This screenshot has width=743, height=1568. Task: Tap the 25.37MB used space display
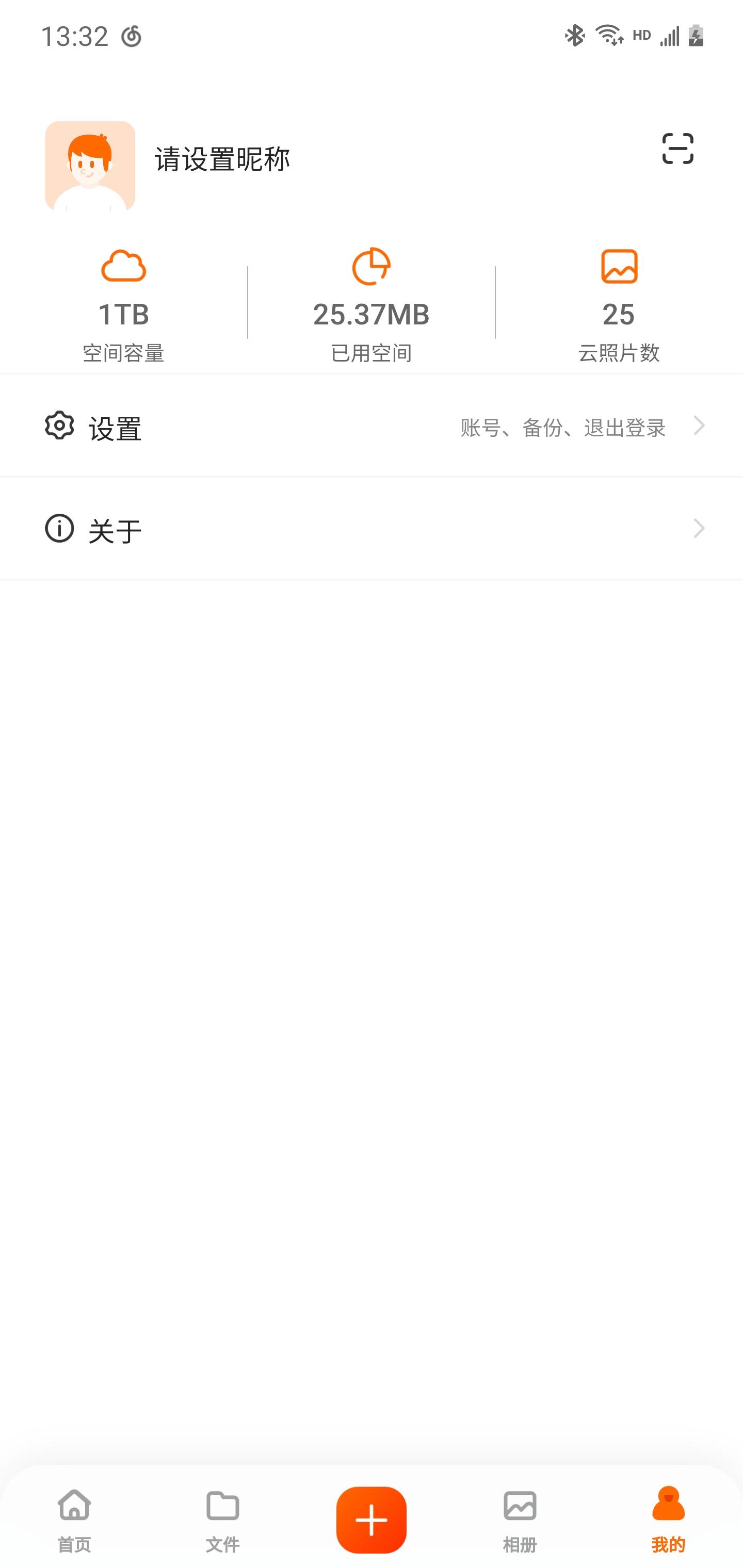click(372, 314)
